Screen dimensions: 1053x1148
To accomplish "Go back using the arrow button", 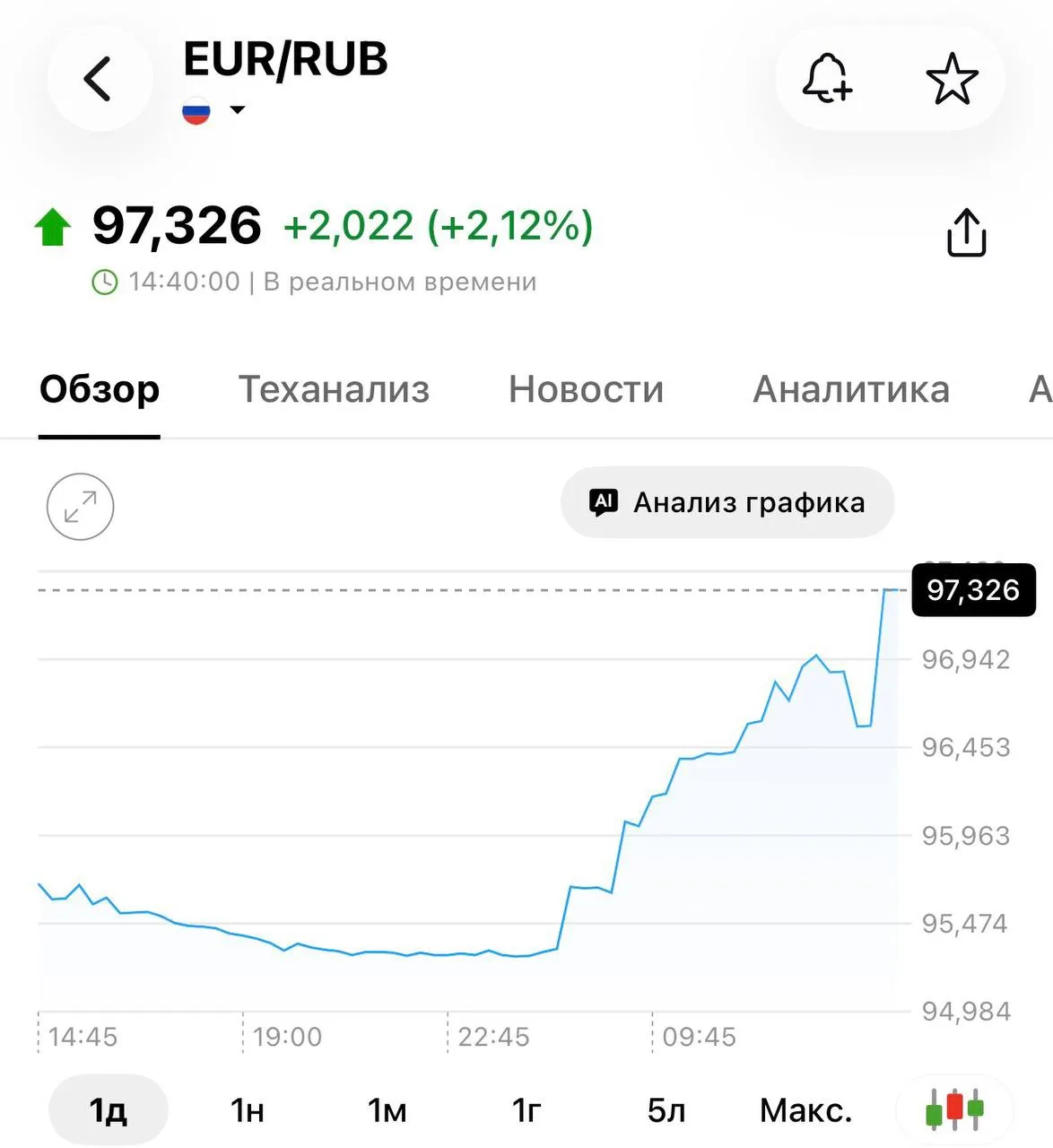I will coord(99,78).
